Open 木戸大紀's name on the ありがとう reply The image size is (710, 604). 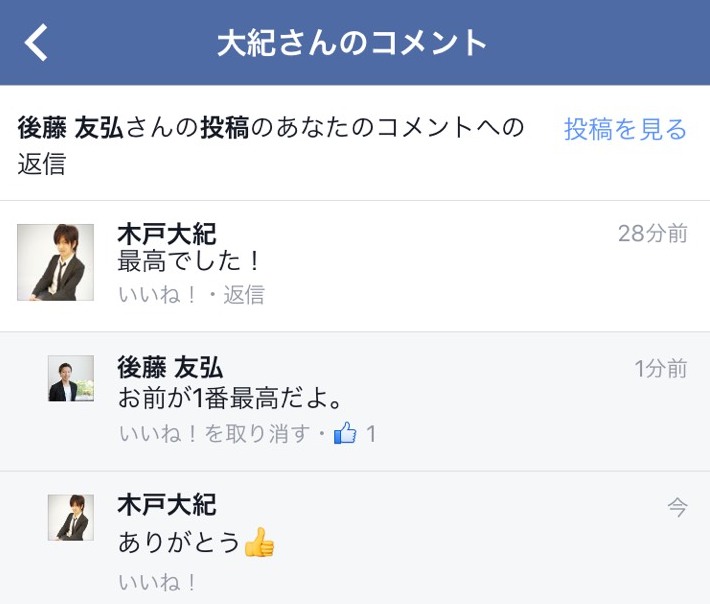click(166, 504)
